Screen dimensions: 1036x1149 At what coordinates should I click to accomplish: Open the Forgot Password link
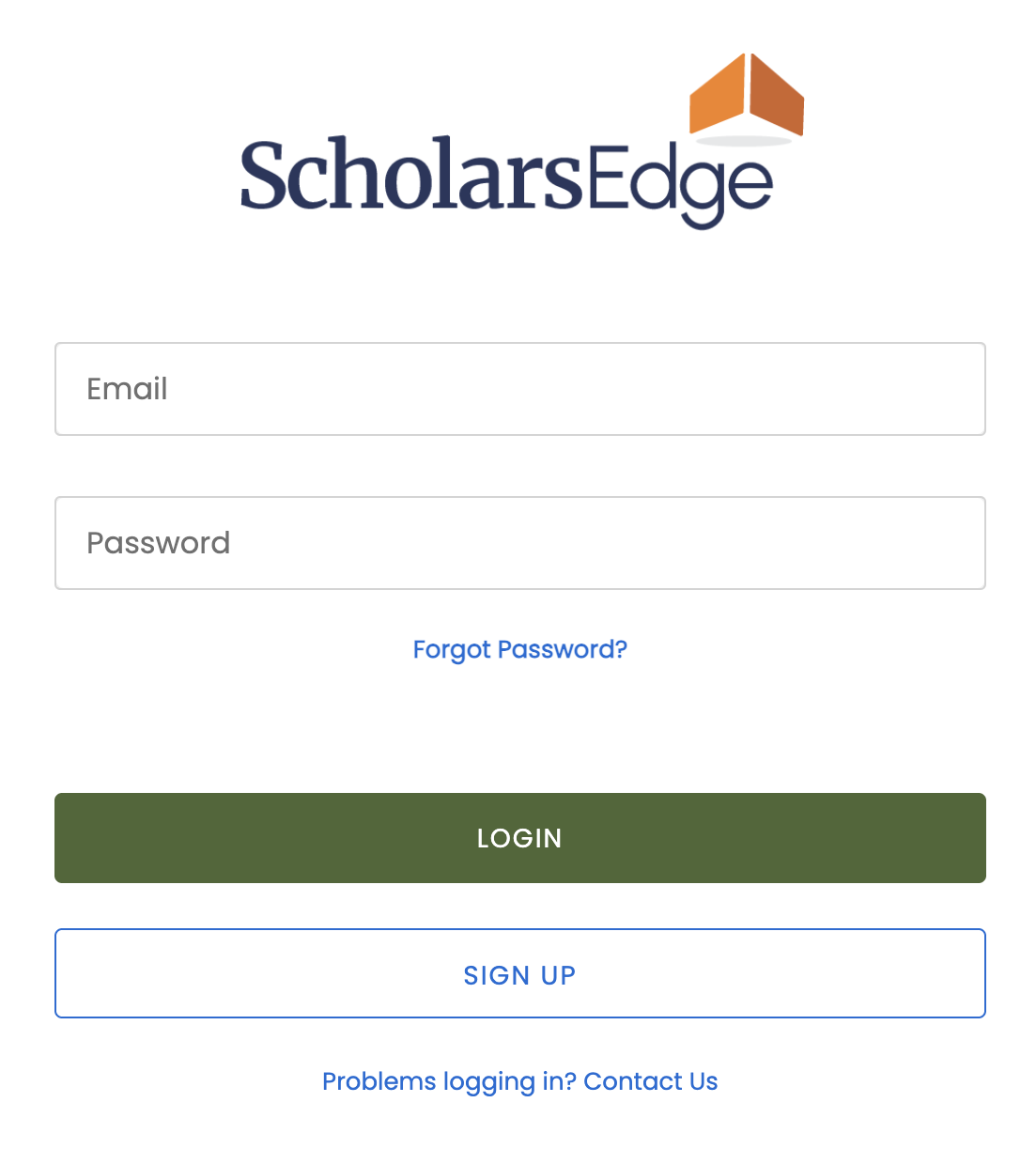[519, 649]
